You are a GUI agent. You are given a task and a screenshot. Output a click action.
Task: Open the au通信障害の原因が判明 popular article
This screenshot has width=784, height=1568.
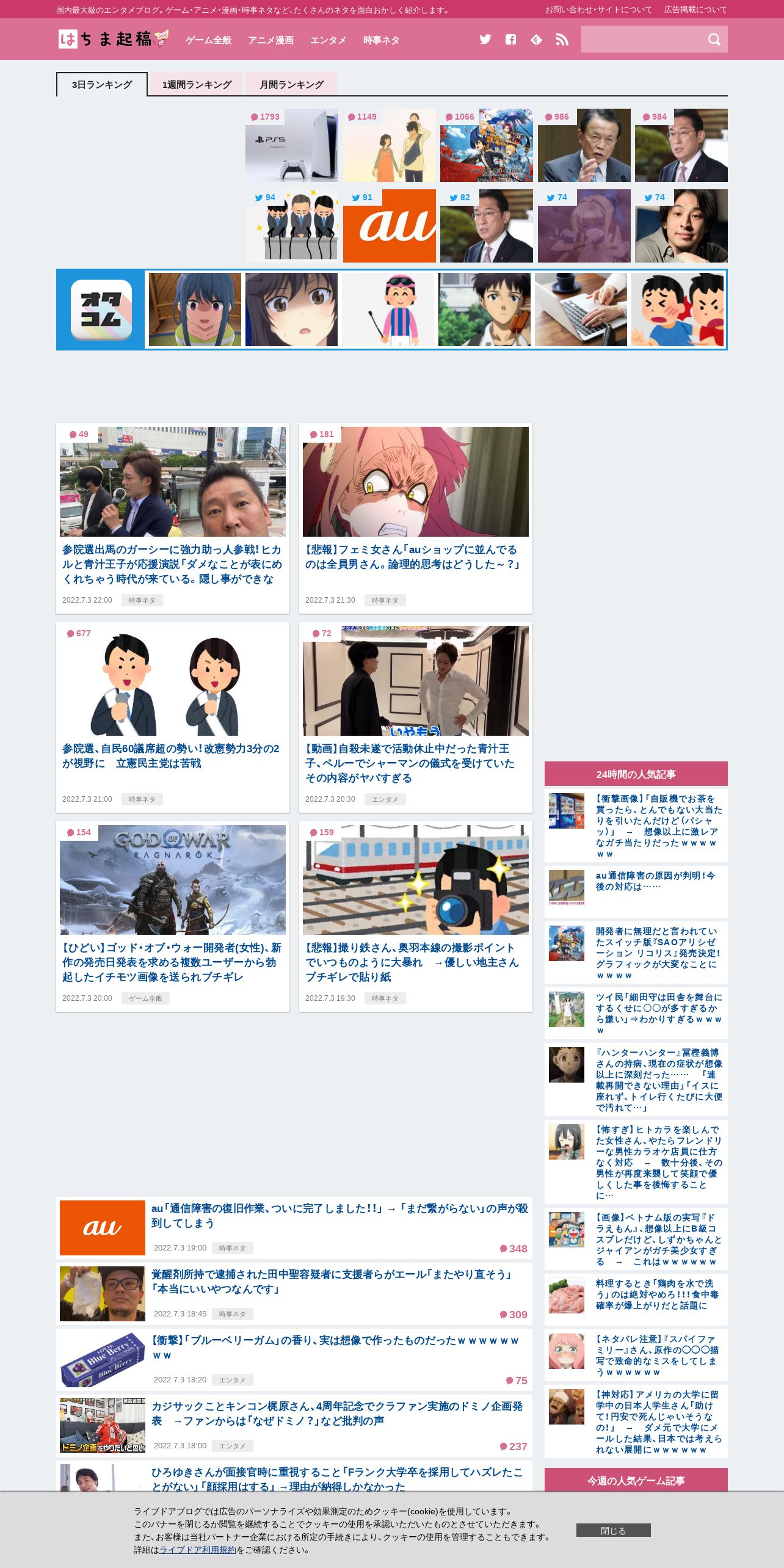pos(636,891)
